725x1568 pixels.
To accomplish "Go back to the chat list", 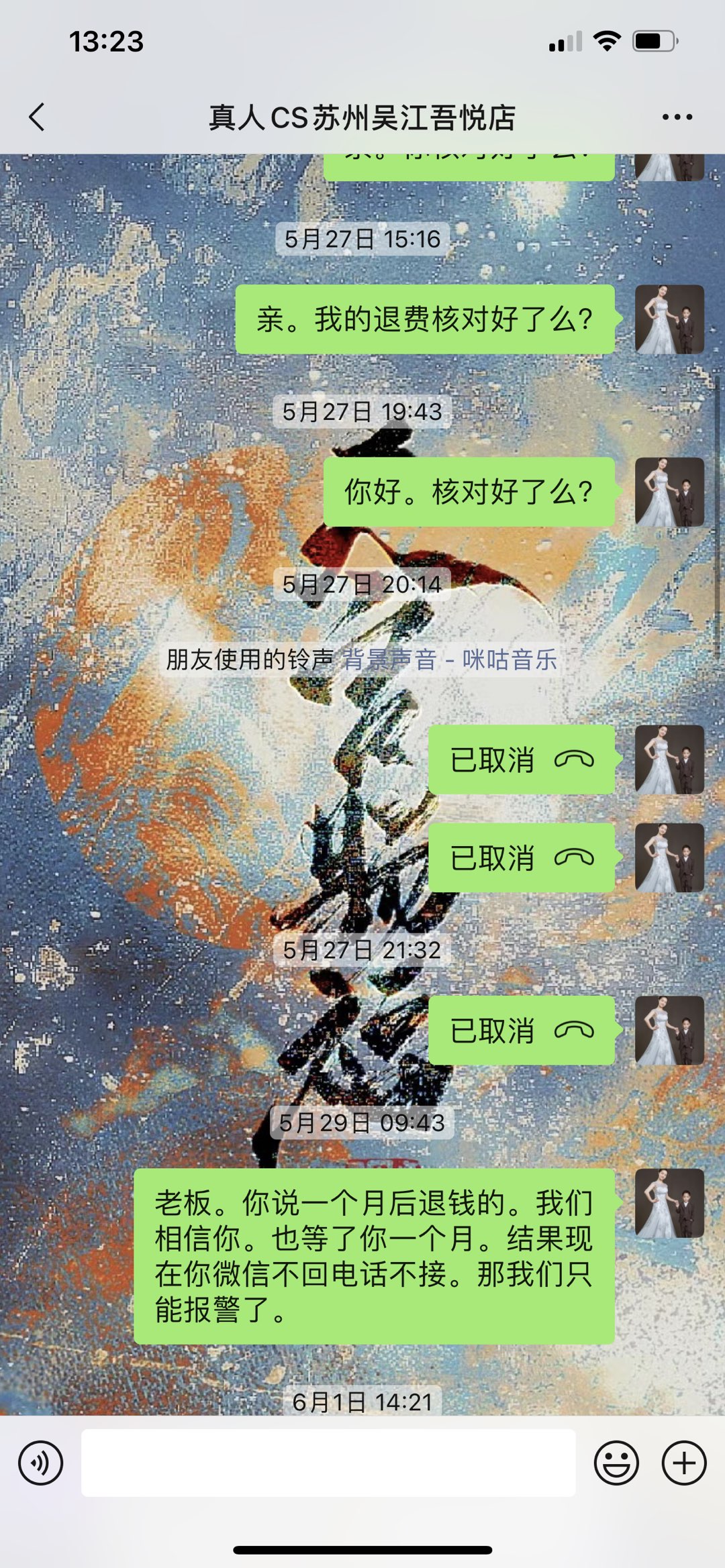I will (38, 117).
